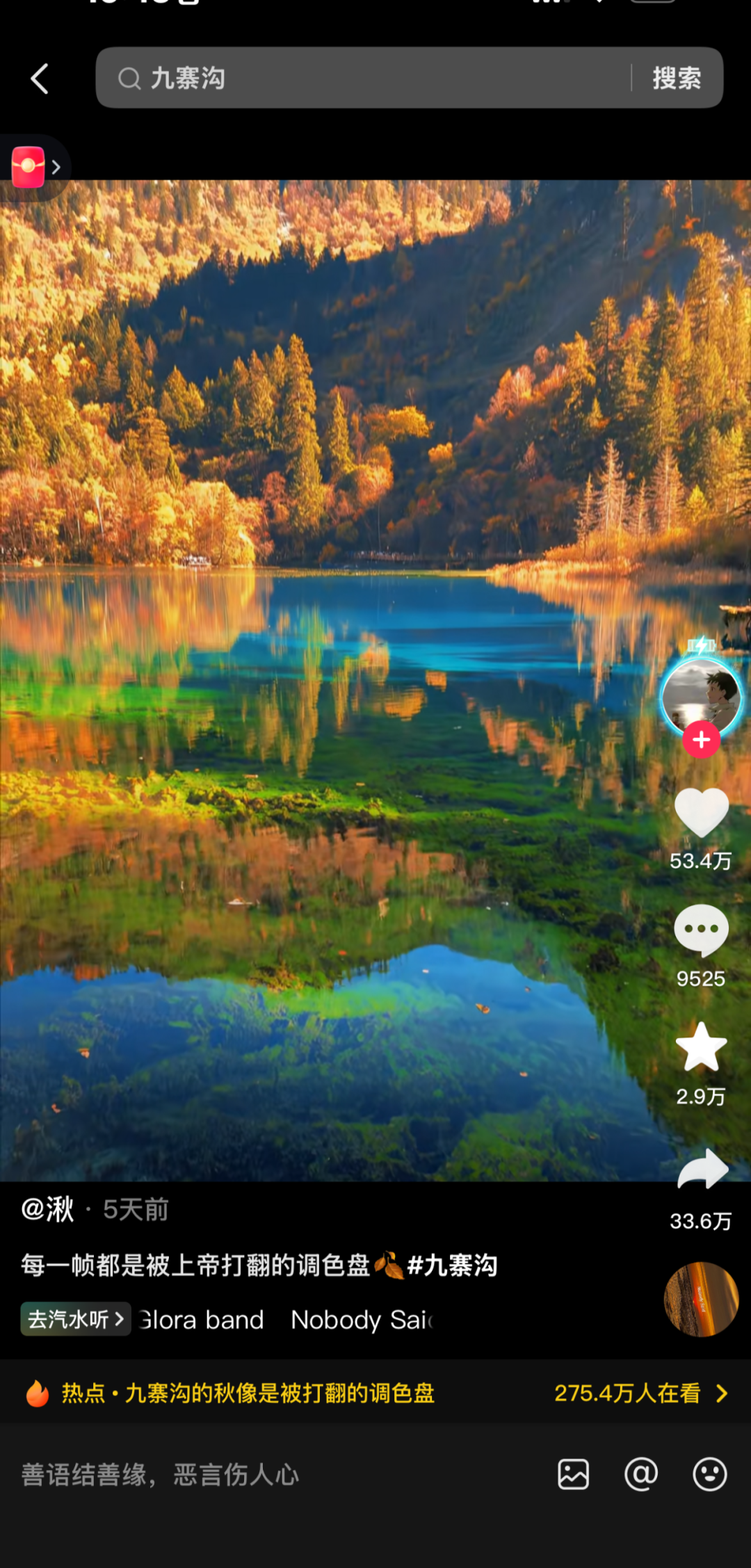This screenshot has height=1568, width=751.
Task: Follow the author with the red plus
Action: click(701, 740)
